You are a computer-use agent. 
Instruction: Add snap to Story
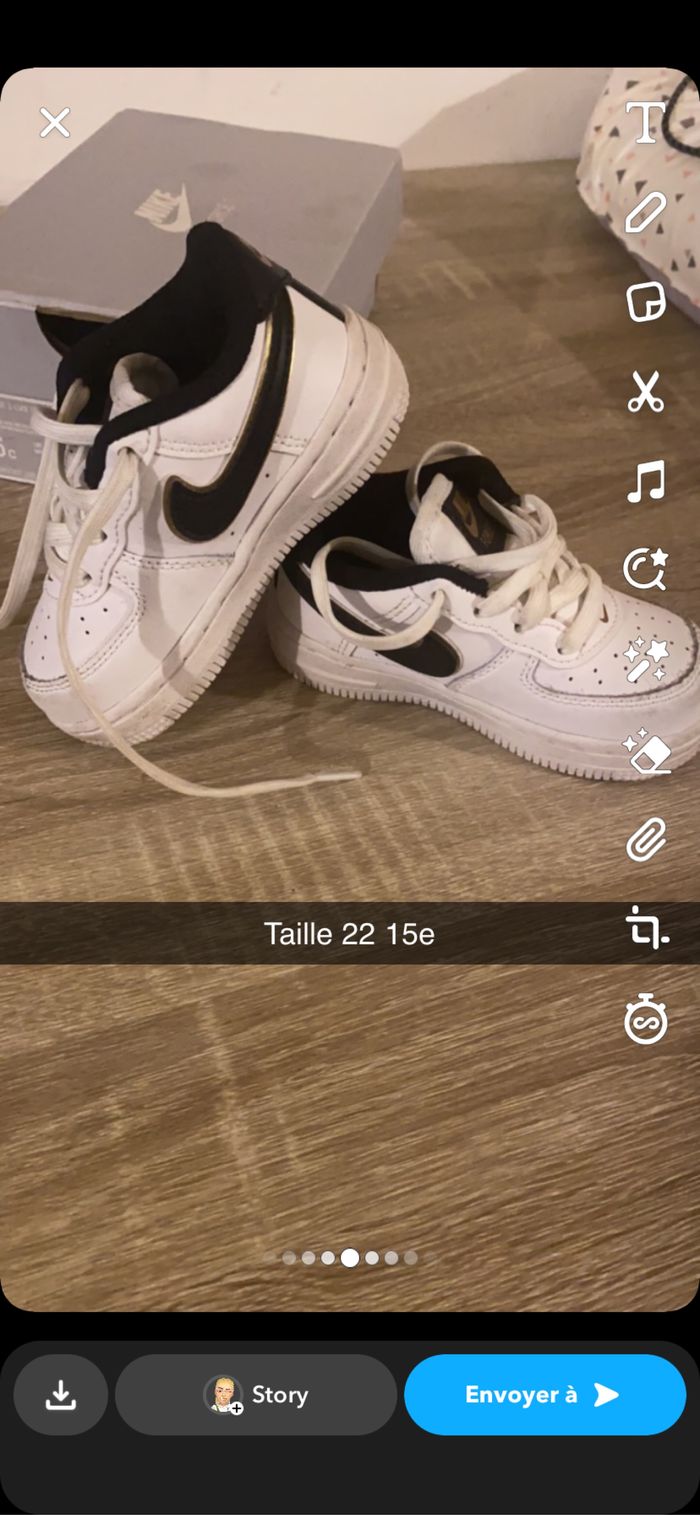point(256,1395)
